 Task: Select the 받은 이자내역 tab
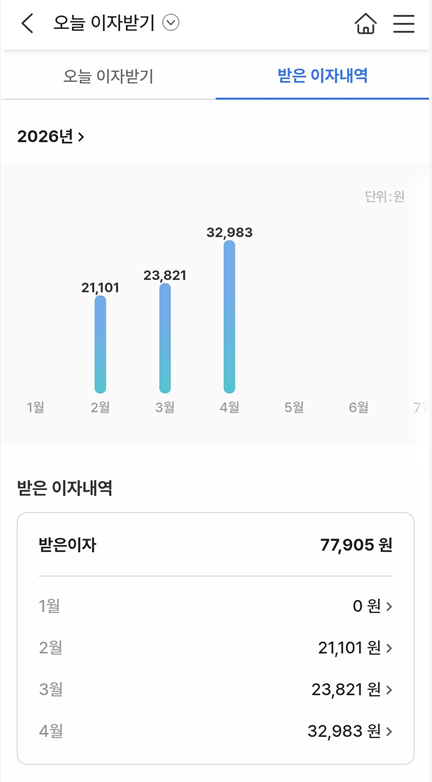point(323,76)
